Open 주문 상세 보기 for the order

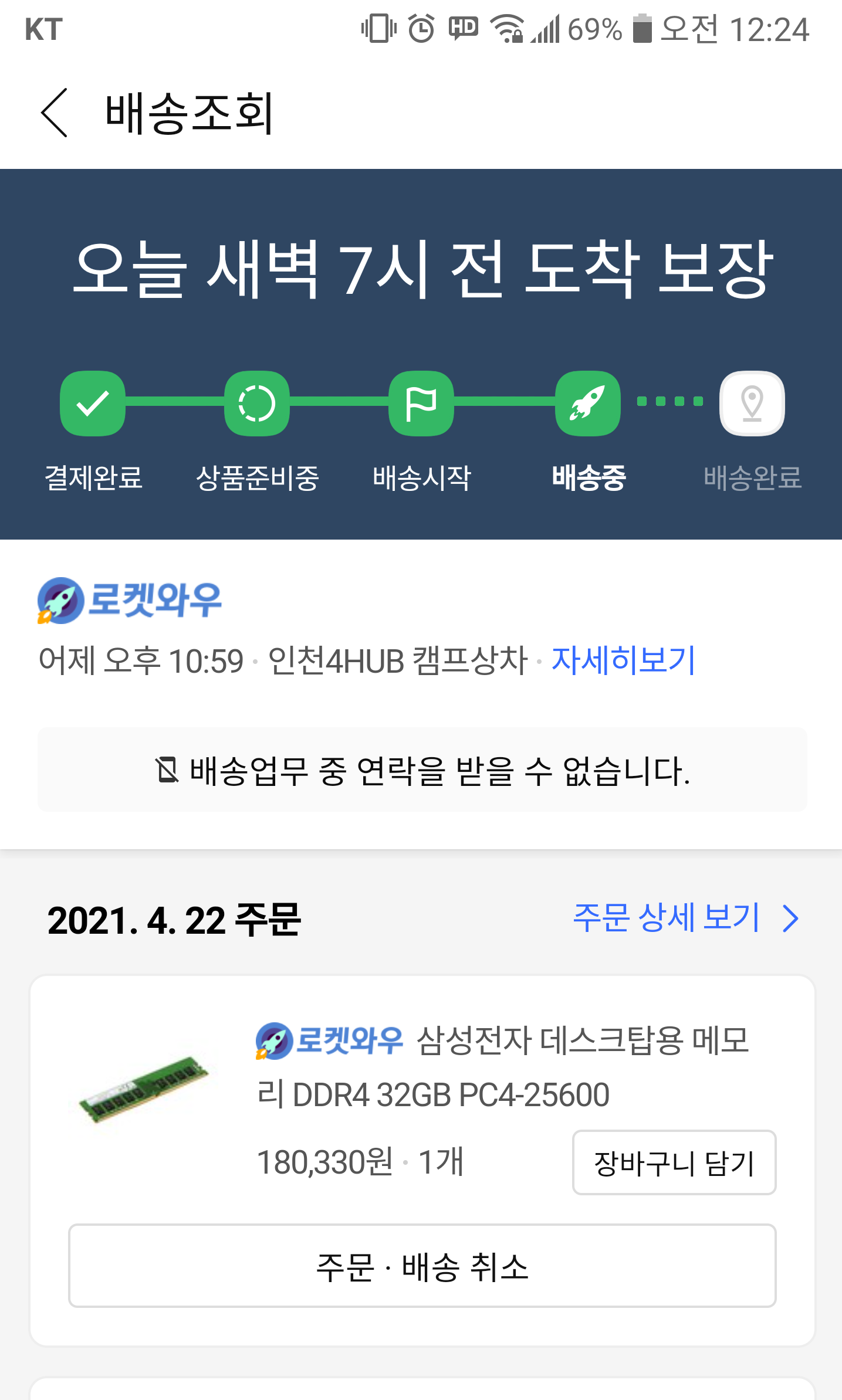tap(685, 918)
